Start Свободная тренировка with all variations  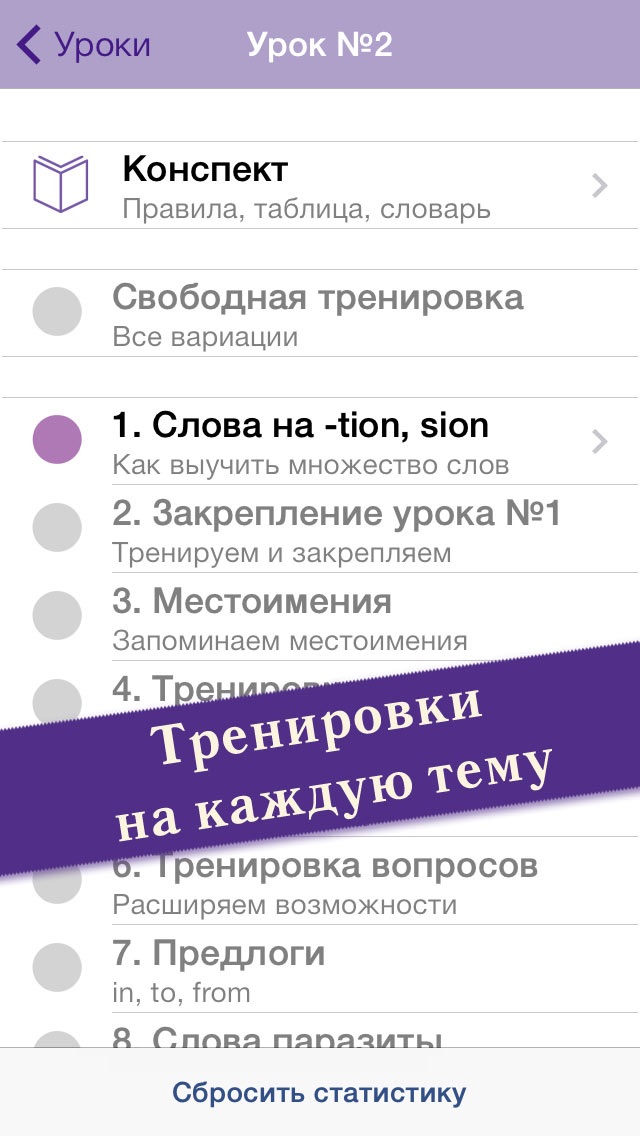320,313
